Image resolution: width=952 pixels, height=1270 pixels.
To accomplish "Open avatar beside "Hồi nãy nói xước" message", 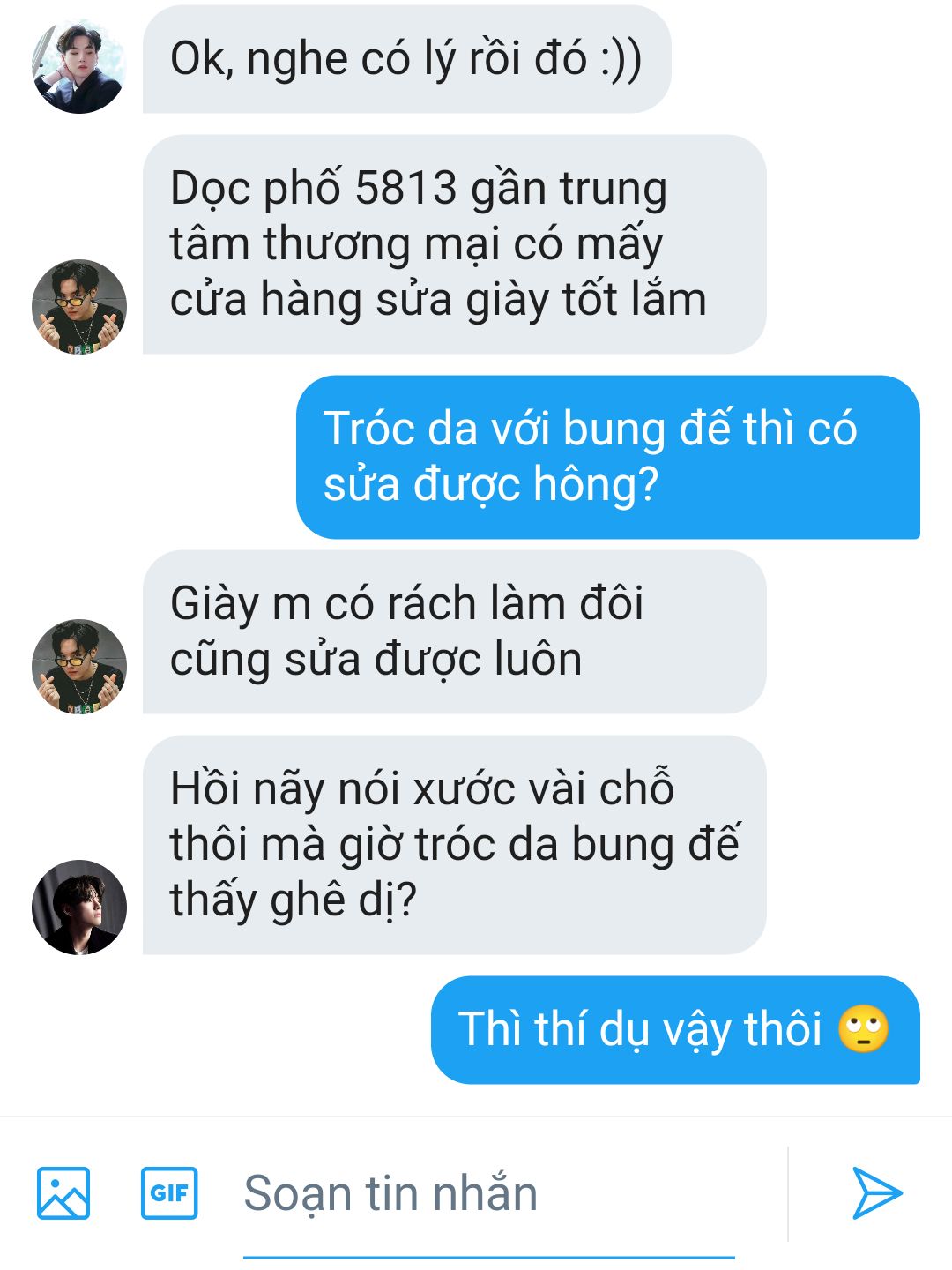I will 79,907.
